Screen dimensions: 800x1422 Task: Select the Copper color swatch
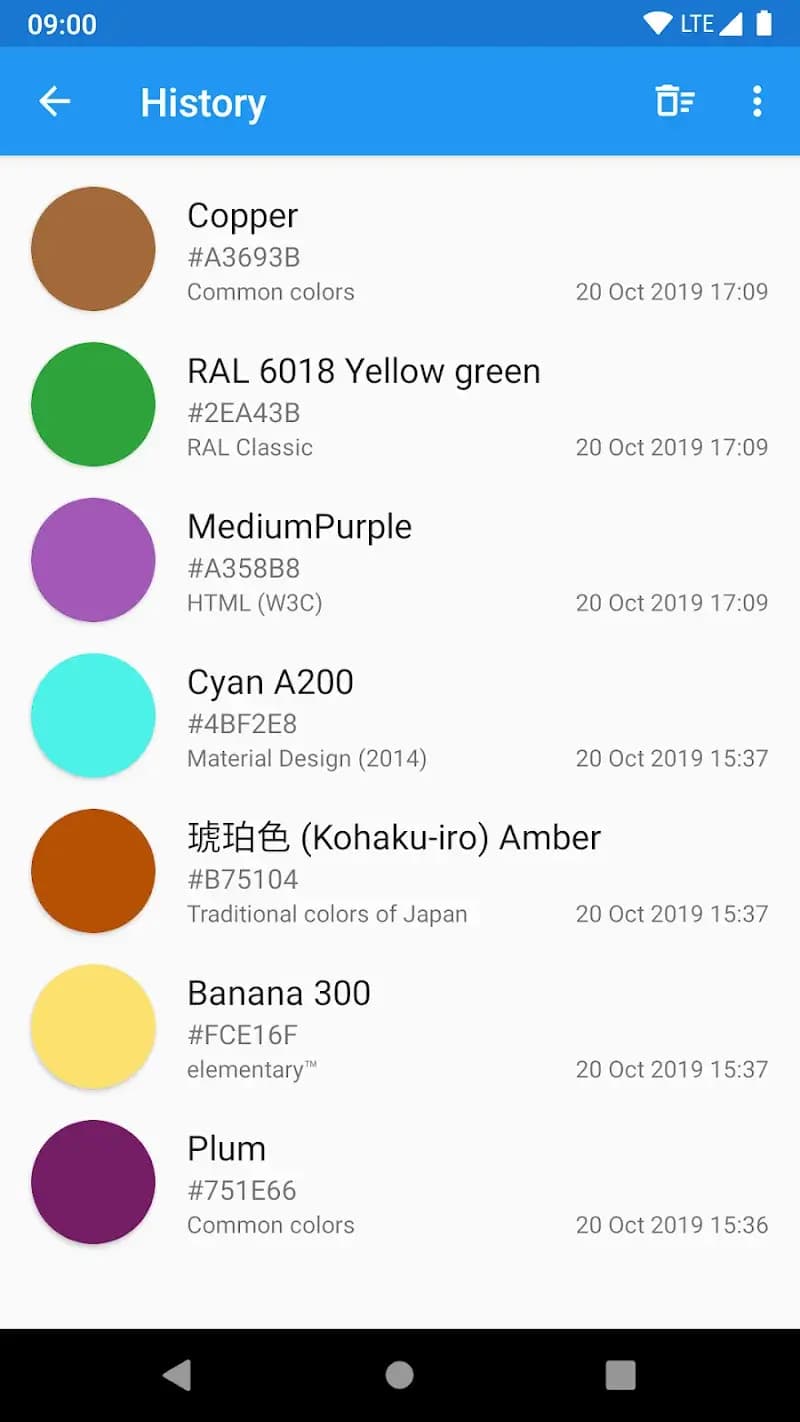(x=92, y=249)
